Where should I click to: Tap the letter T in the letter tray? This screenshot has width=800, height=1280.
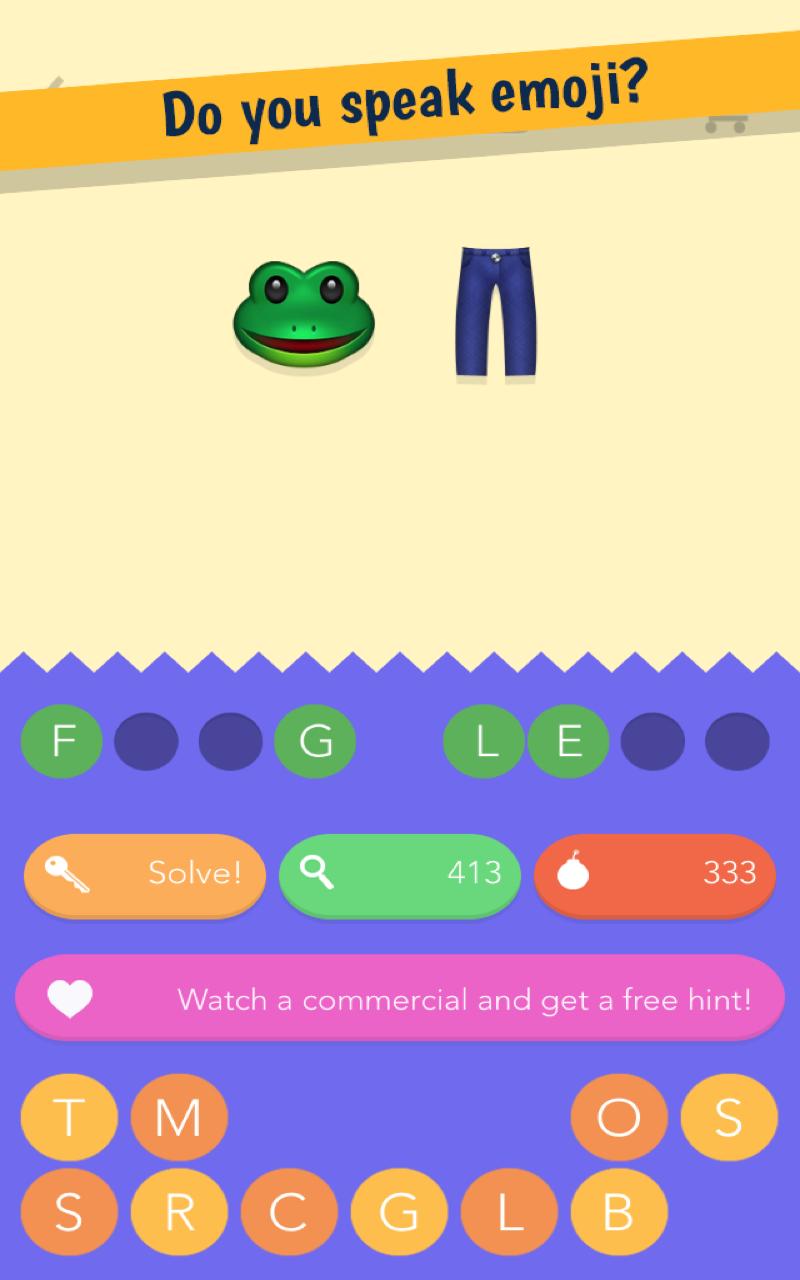pos(68,1117)
